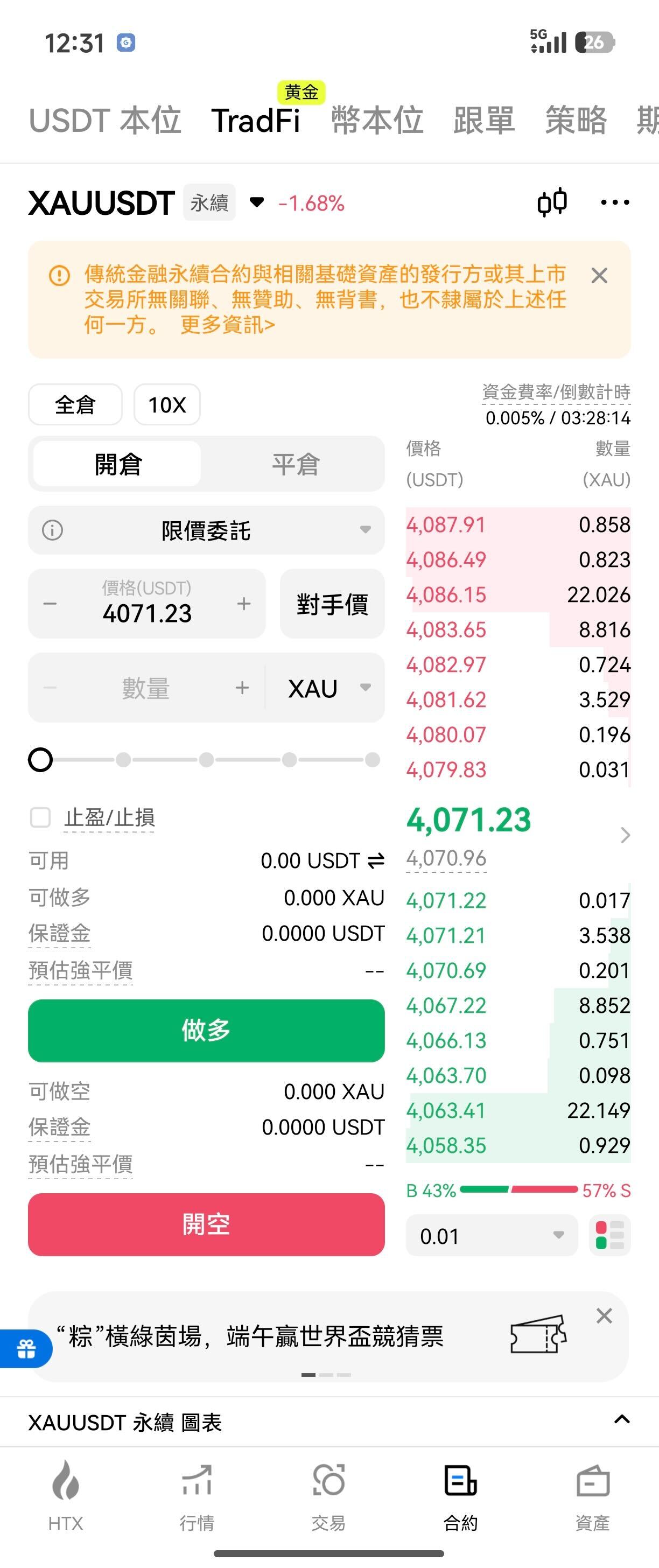Image resolution: width=659 pixels, height=1568 pixels.
Task: Change the 全倉 margin mode
Action: 75,405
